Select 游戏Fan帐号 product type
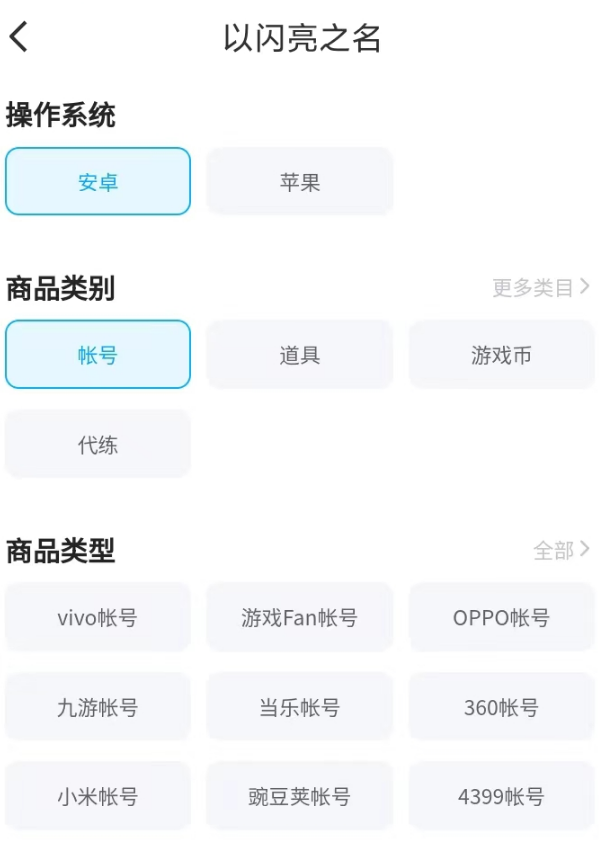Viewport: 608px width, 853px height. pyautogui.click(x=300, y=617)
